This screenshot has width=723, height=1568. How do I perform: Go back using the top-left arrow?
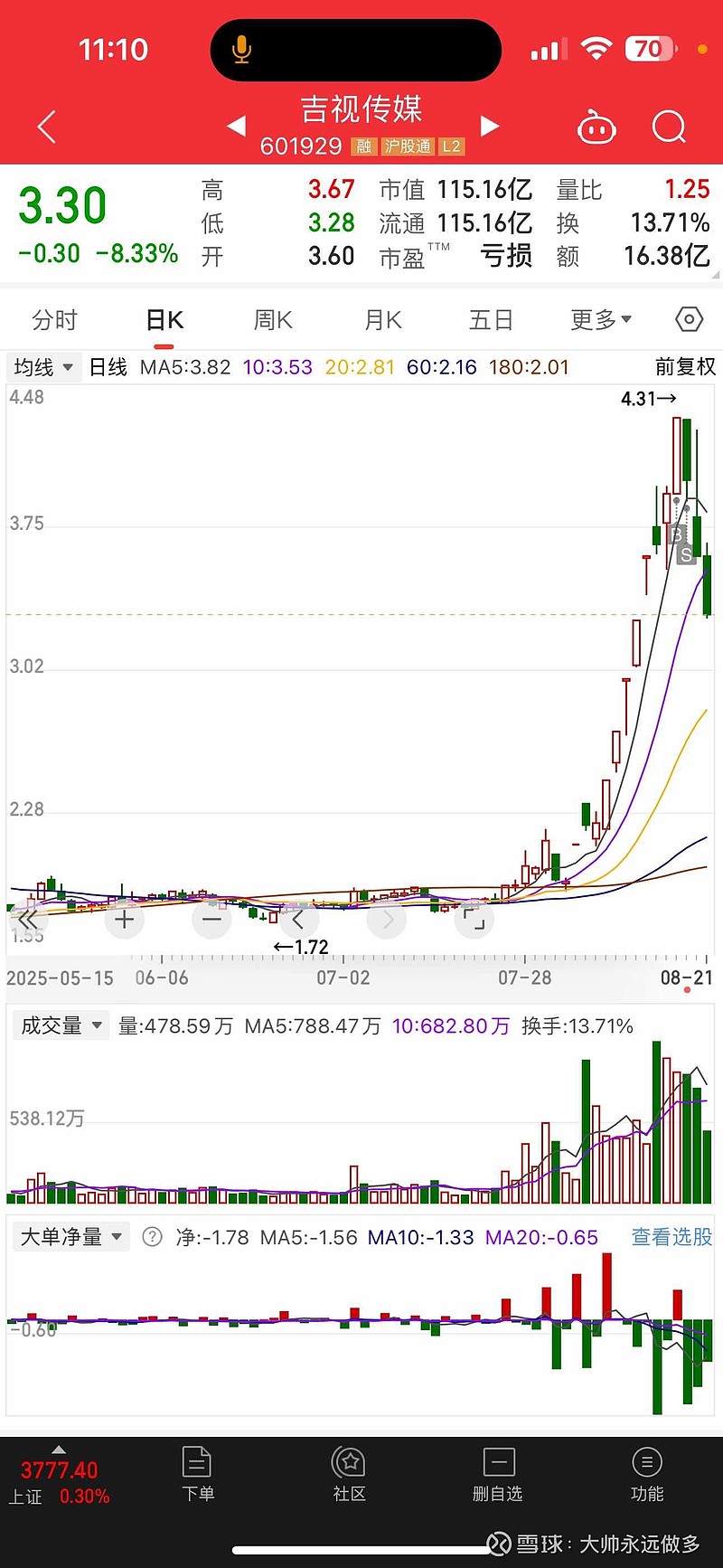pyautogui.click(x=47, y=128)
